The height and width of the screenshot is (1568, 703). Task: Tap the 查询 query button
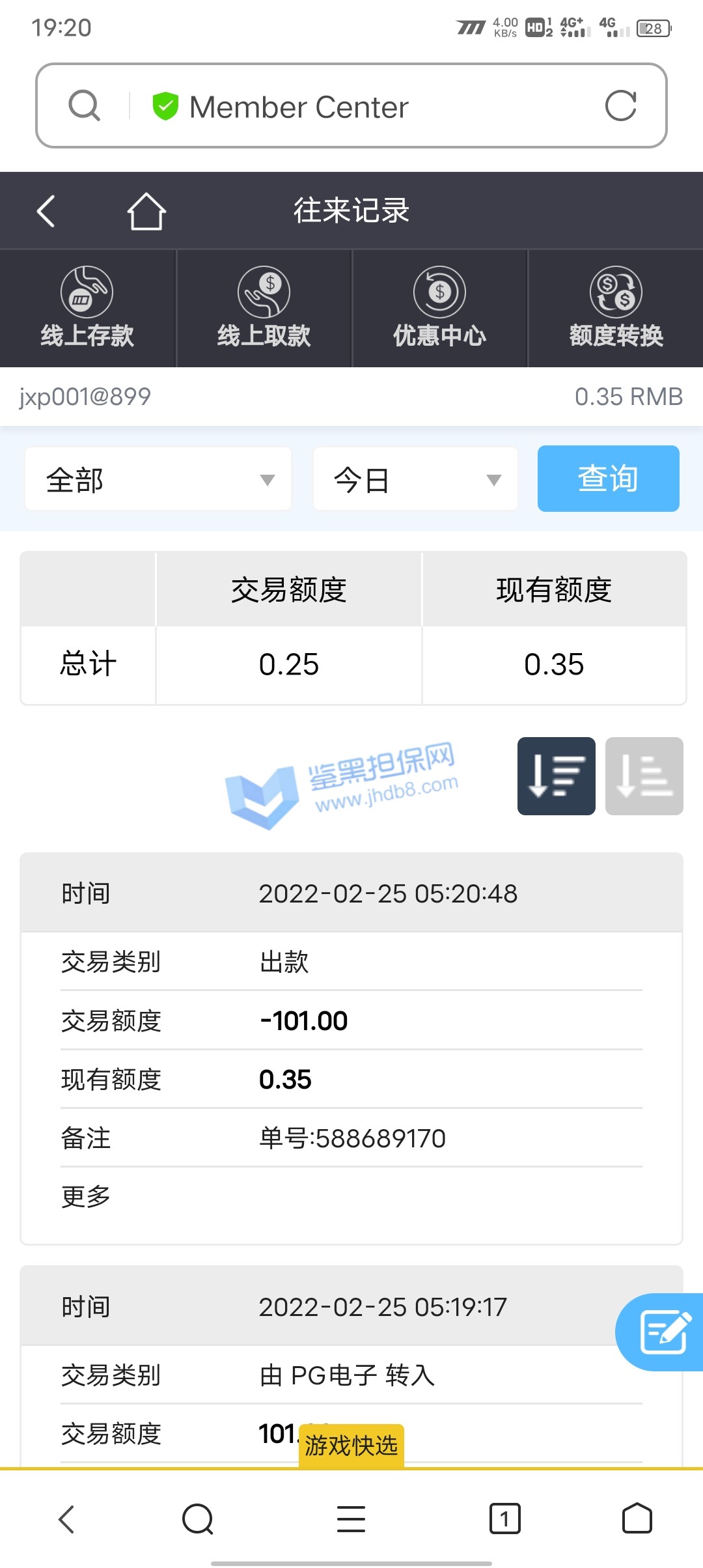pyautogui.click(x=608, y=479)
